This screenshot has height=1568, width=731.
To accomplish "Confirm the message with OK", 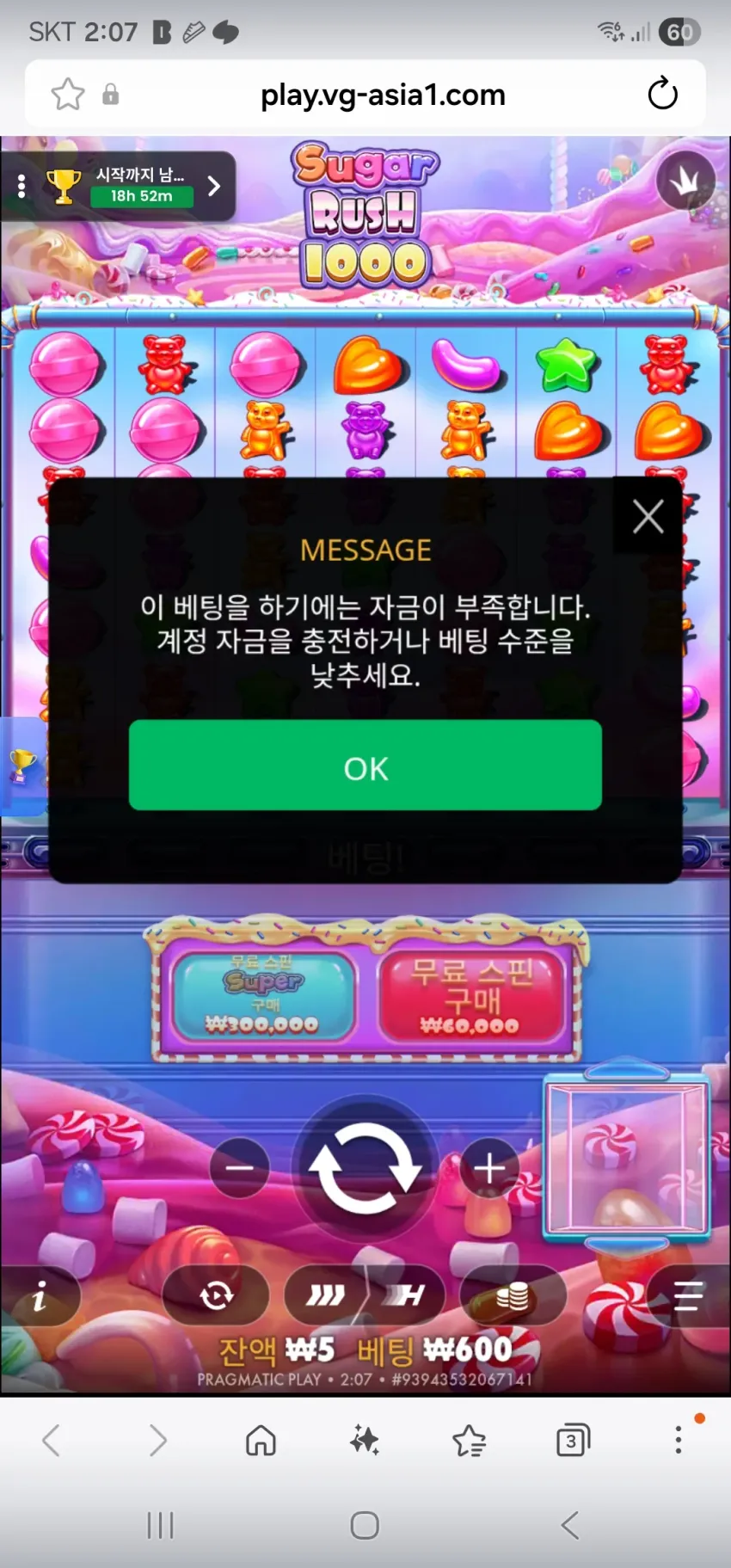I will pyautogui.click(x=365, y=766).
